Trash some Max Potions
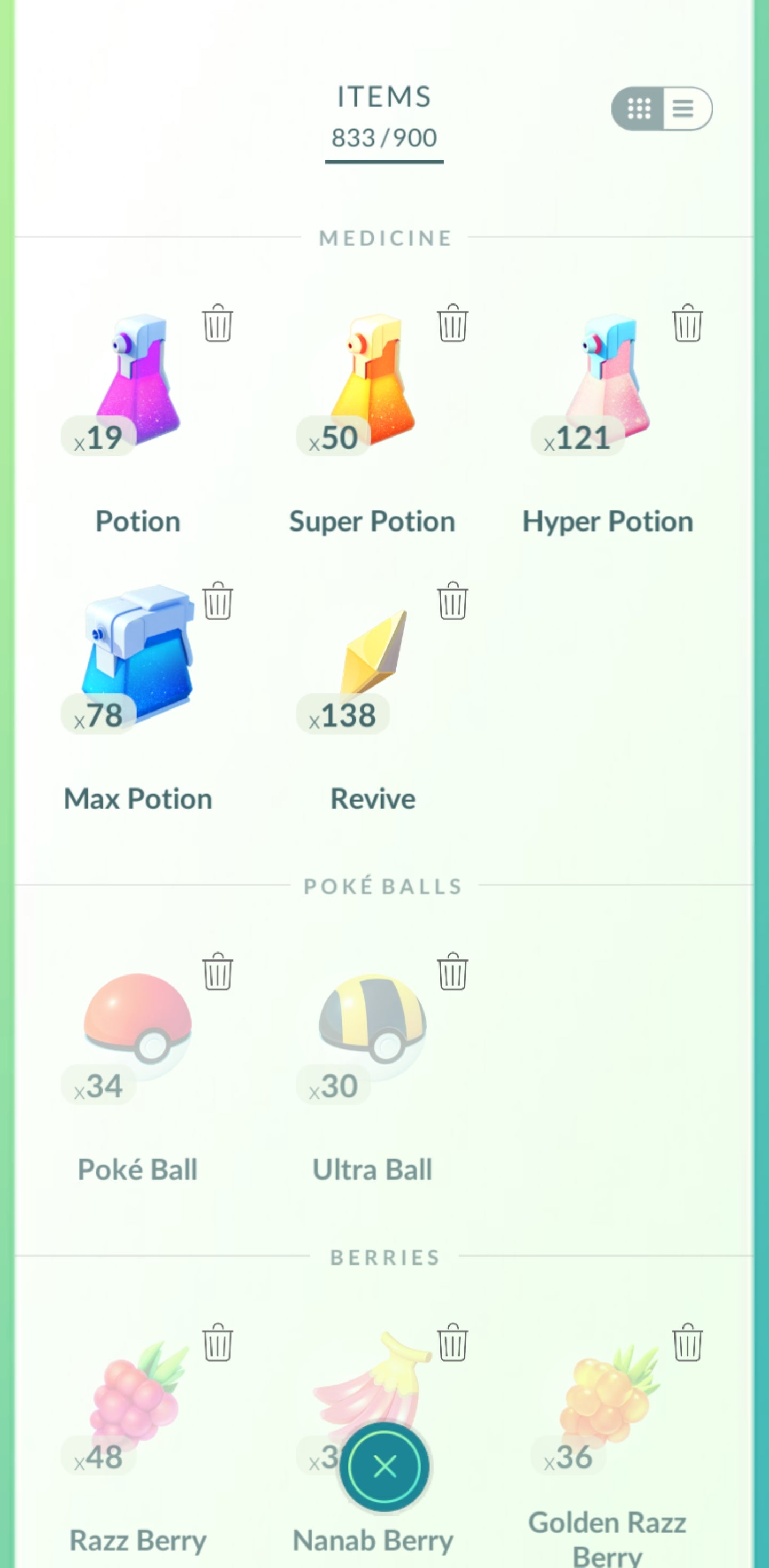The width and height of the screenshot is (769, 1568). point(217,601)
